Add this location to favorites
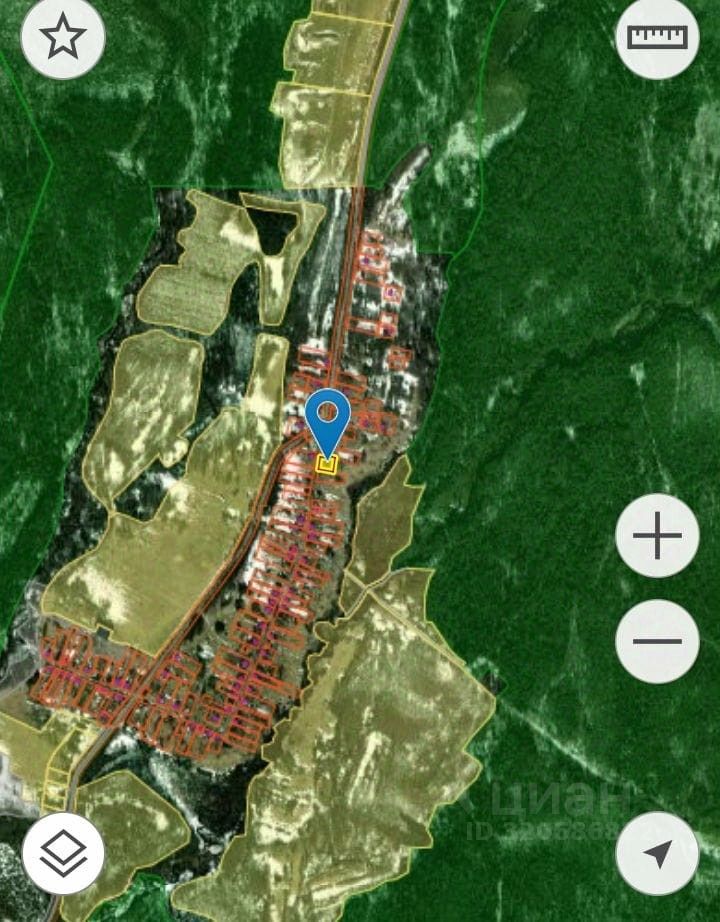720x922 pixels. (x=62, y=37)
